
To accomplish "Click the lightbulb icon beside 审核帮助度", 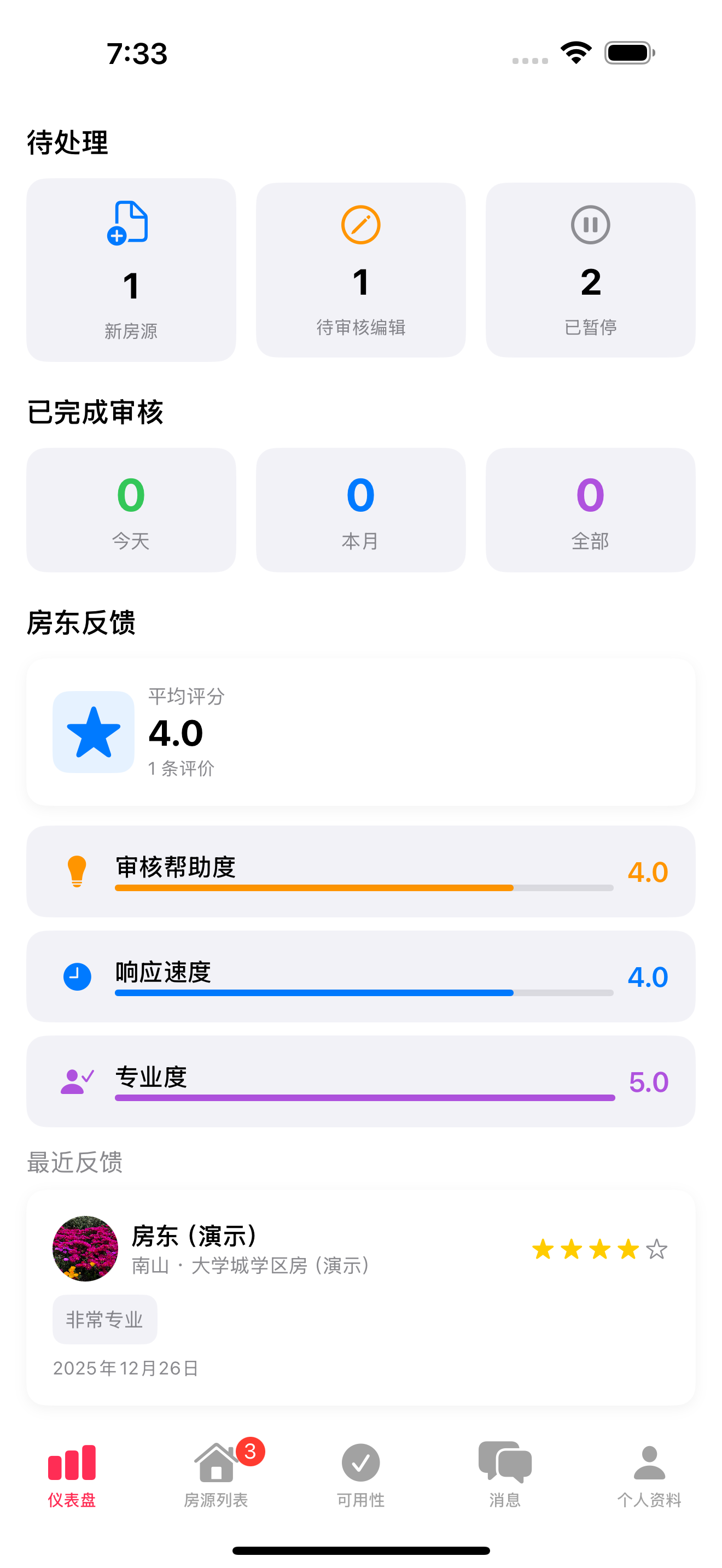I will 76,871.
